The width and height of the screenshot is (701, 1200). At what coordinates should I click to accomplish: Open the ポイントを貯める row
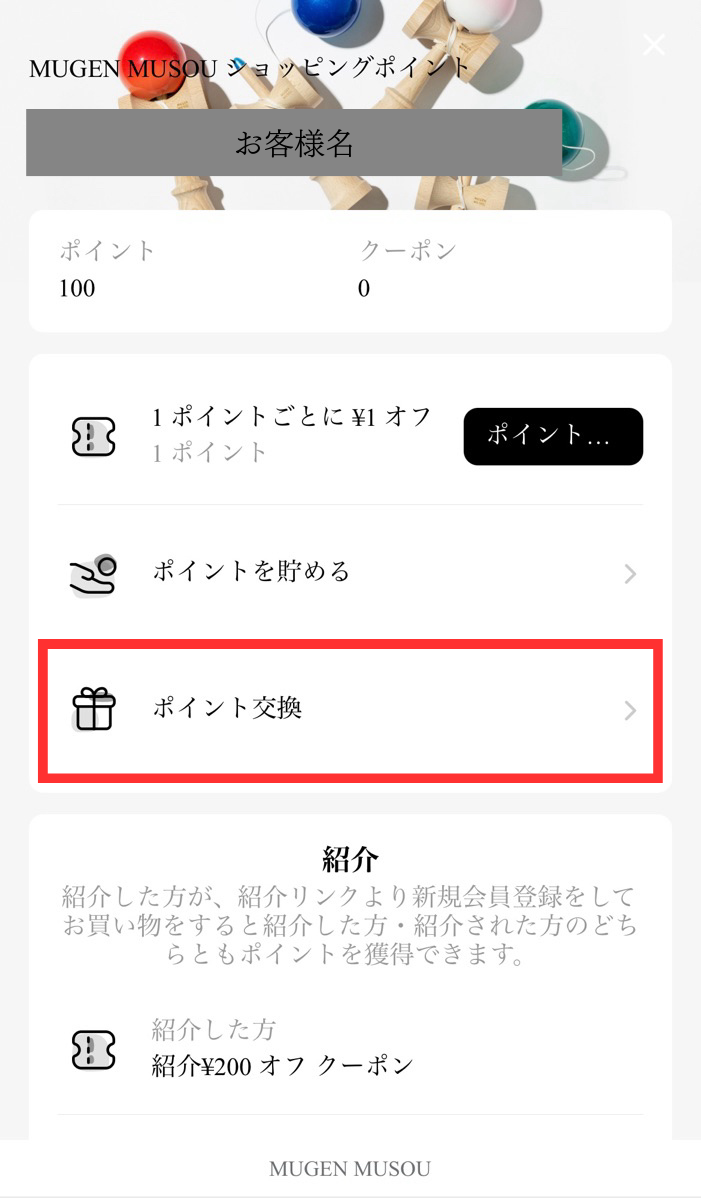(350, 573)
